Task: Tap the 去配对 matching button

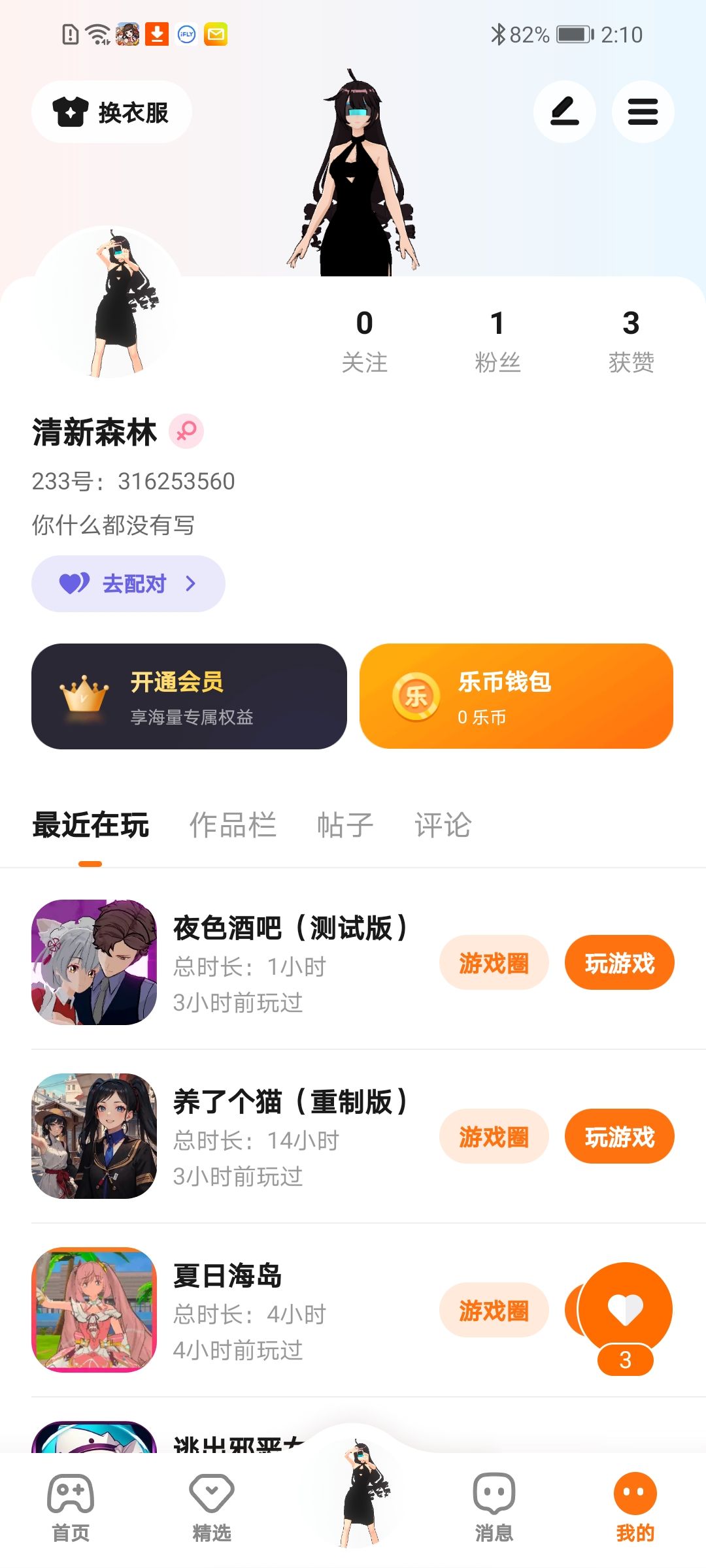Action: 128,583
